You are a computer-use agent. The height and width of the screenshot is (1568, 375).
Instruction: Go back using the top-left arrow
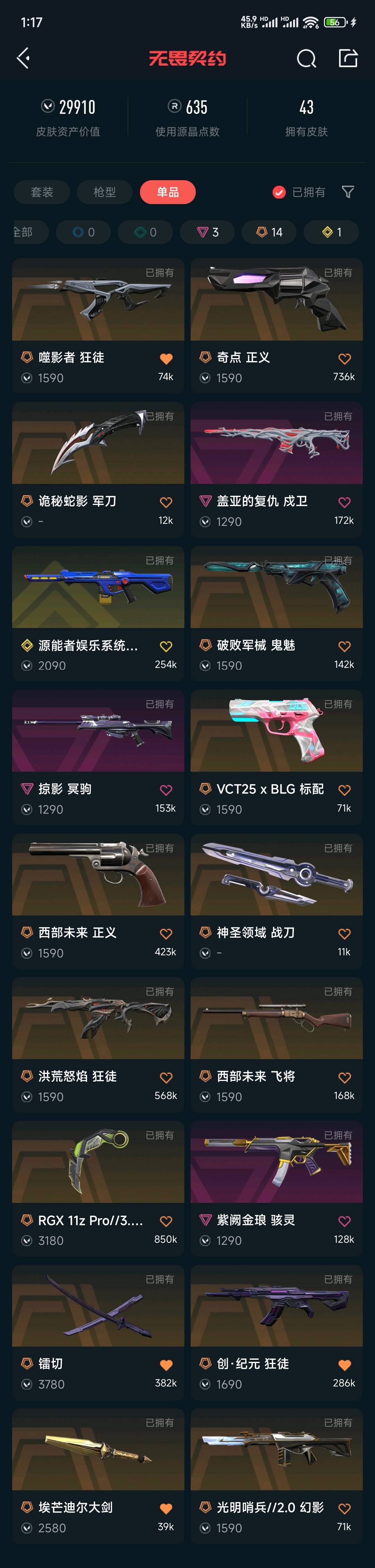(24, 58)
